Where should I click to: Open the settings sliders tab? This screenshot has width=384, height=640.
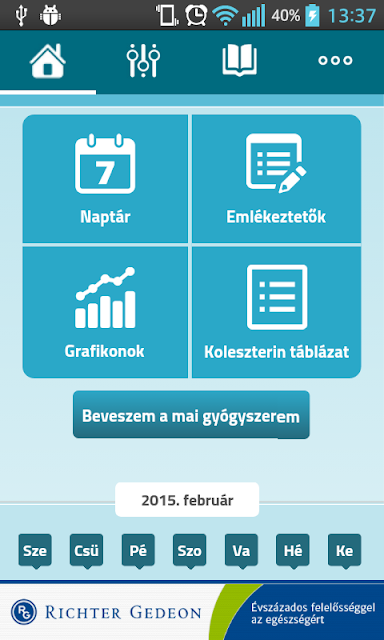[143, 61]
